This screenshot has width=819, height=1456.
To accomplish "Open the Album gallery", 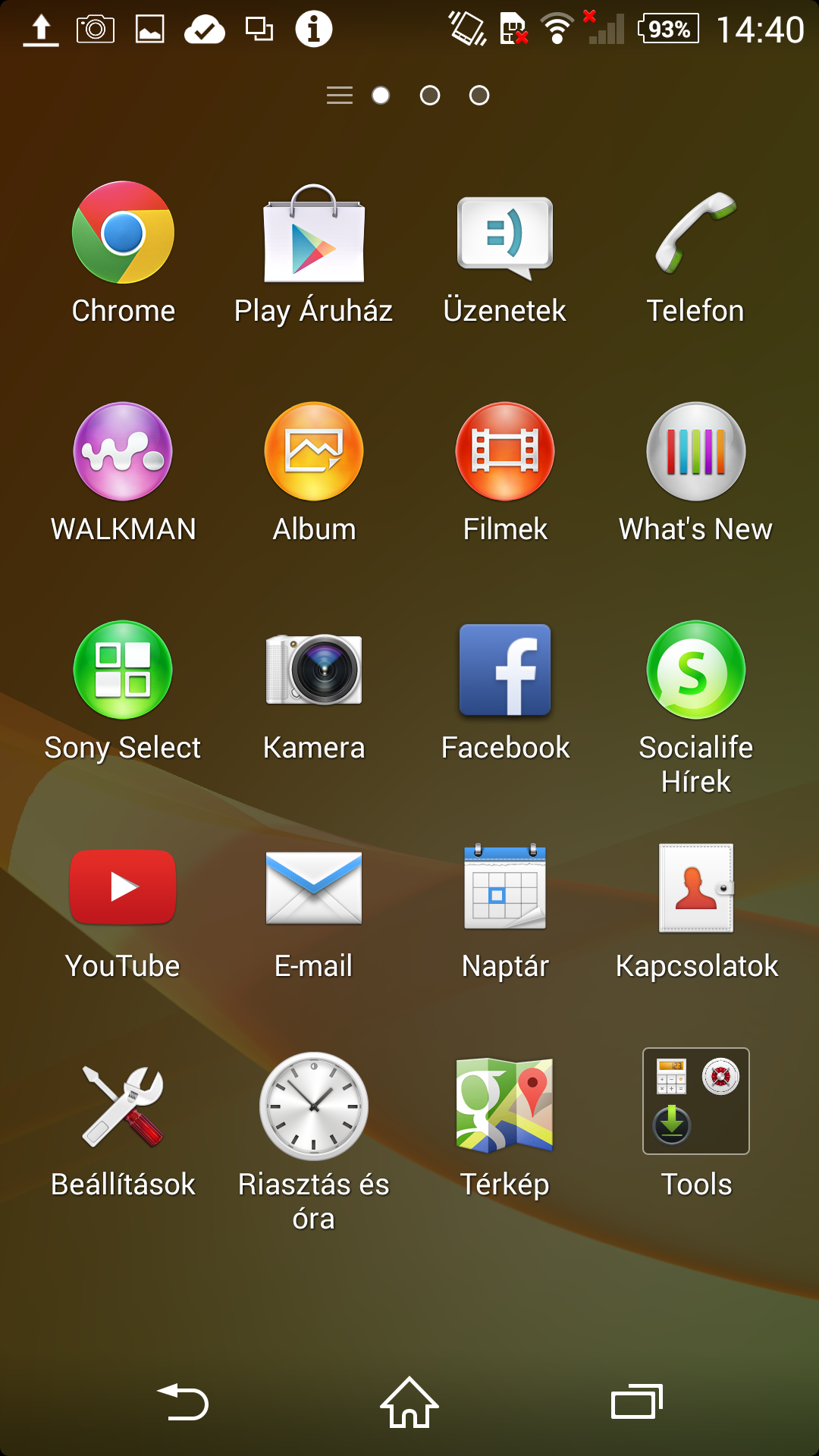I will tap(314, 452).
